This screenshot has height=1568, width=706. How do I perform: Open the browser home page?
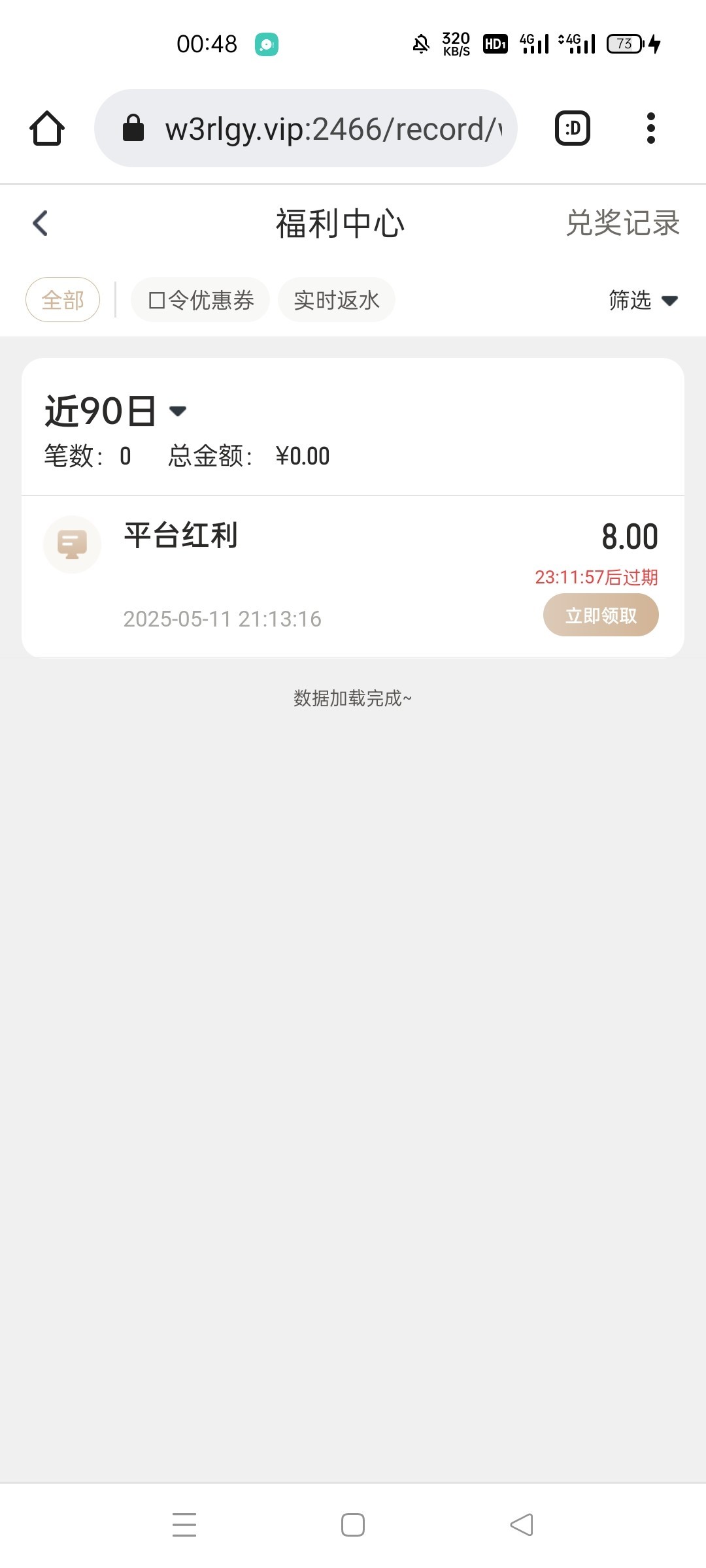(47, 128)
